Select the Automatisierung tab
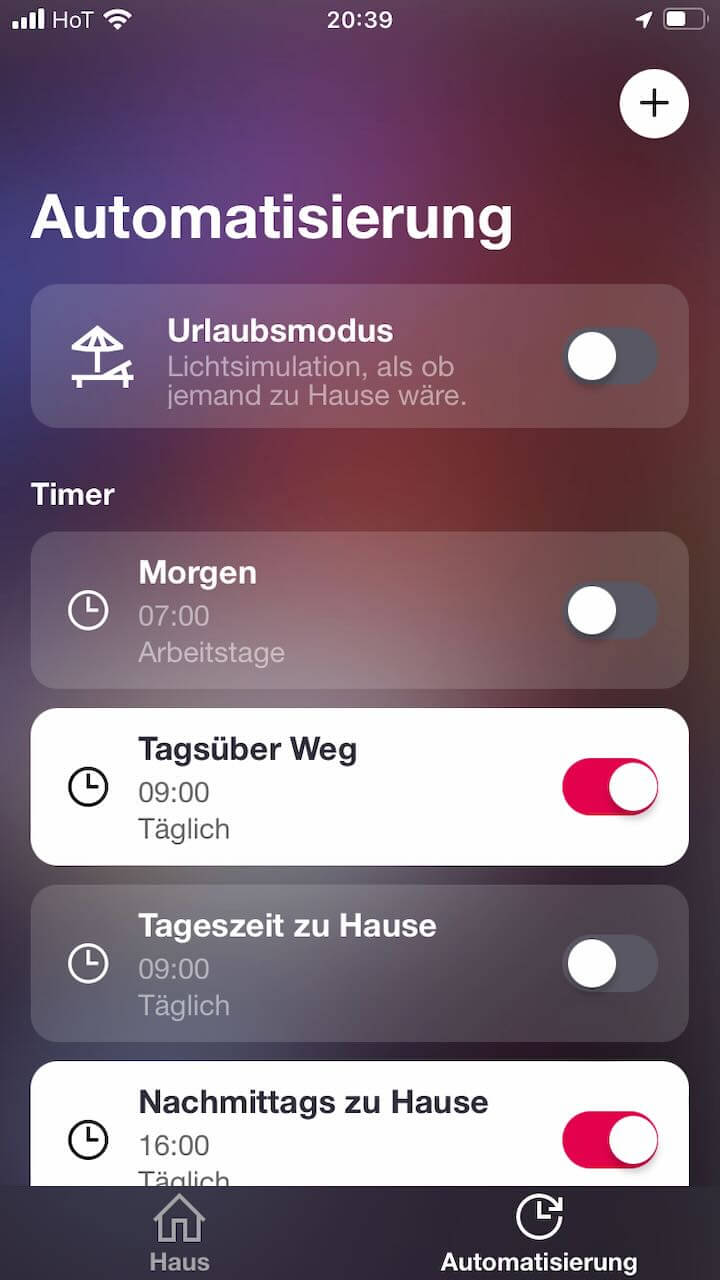 (539, 1234)
